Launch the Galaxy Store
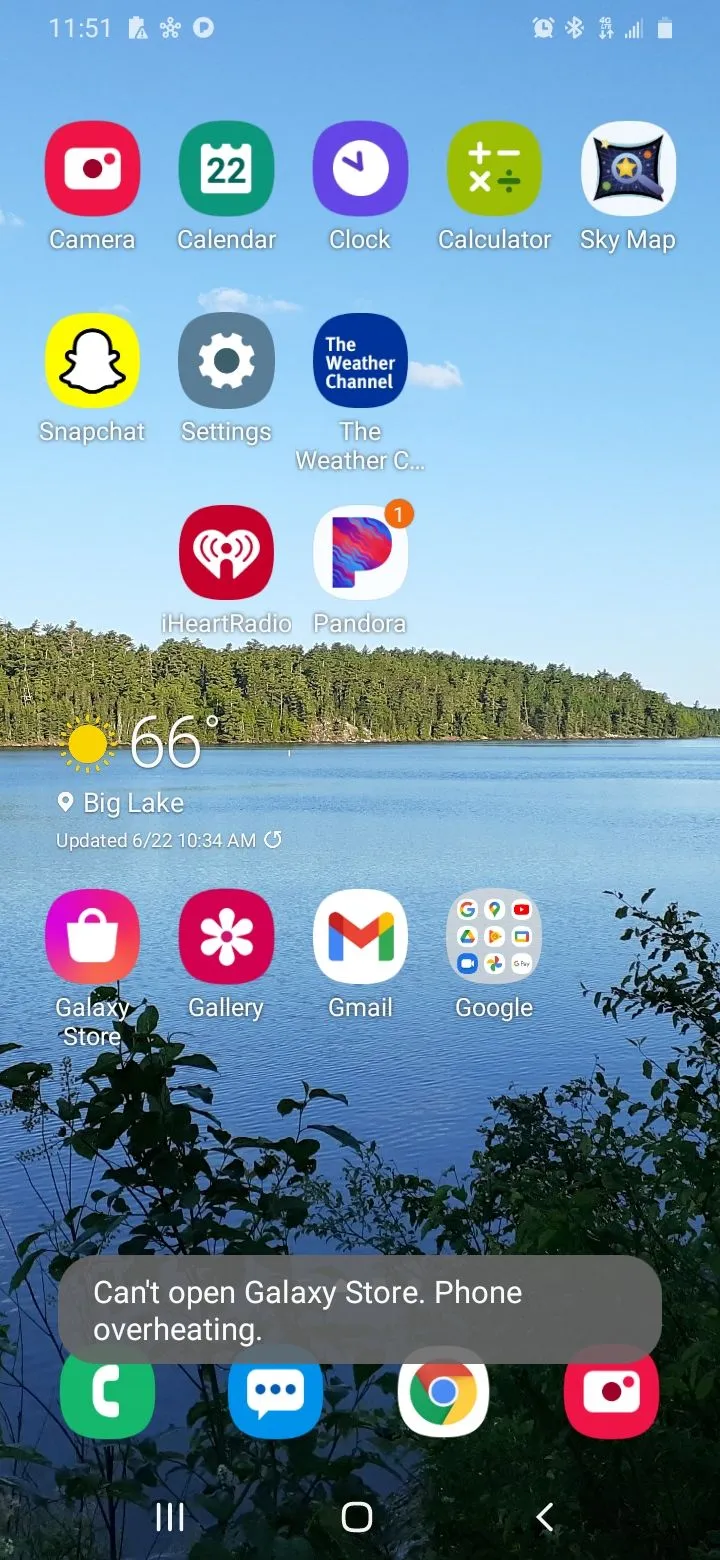Image resolution: width=720 pixels, height=1560 pixels. coord(92,936)
